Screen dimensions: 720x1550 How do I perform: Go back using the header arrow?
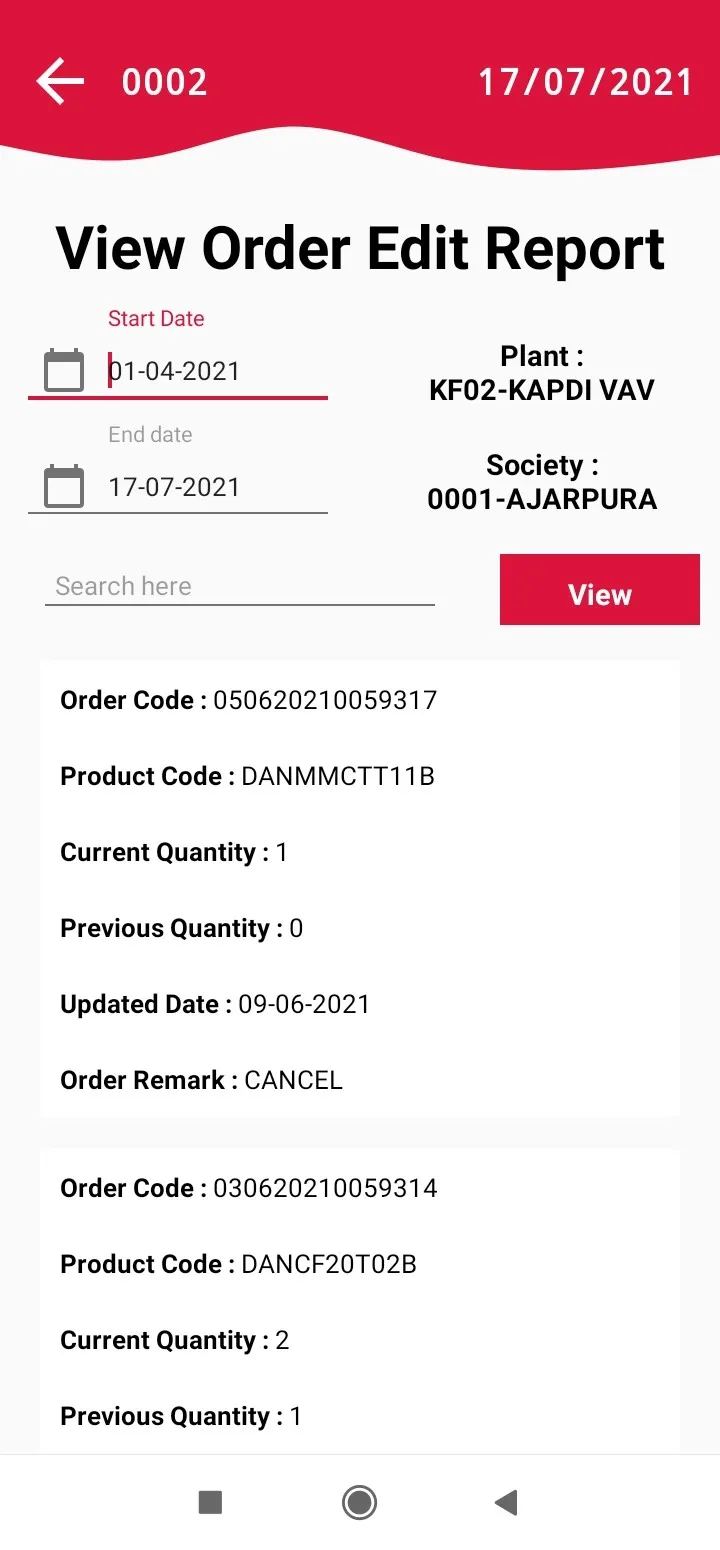60,81
